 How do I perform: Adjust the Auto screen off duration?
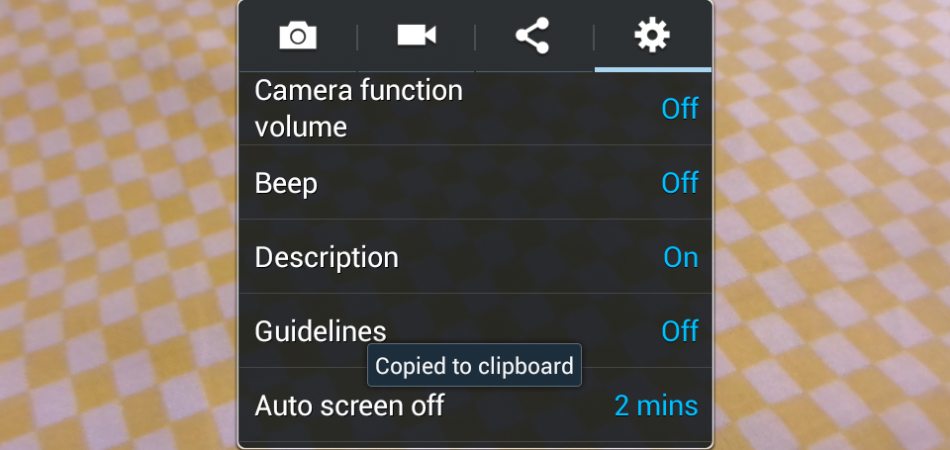pos(475,406)
